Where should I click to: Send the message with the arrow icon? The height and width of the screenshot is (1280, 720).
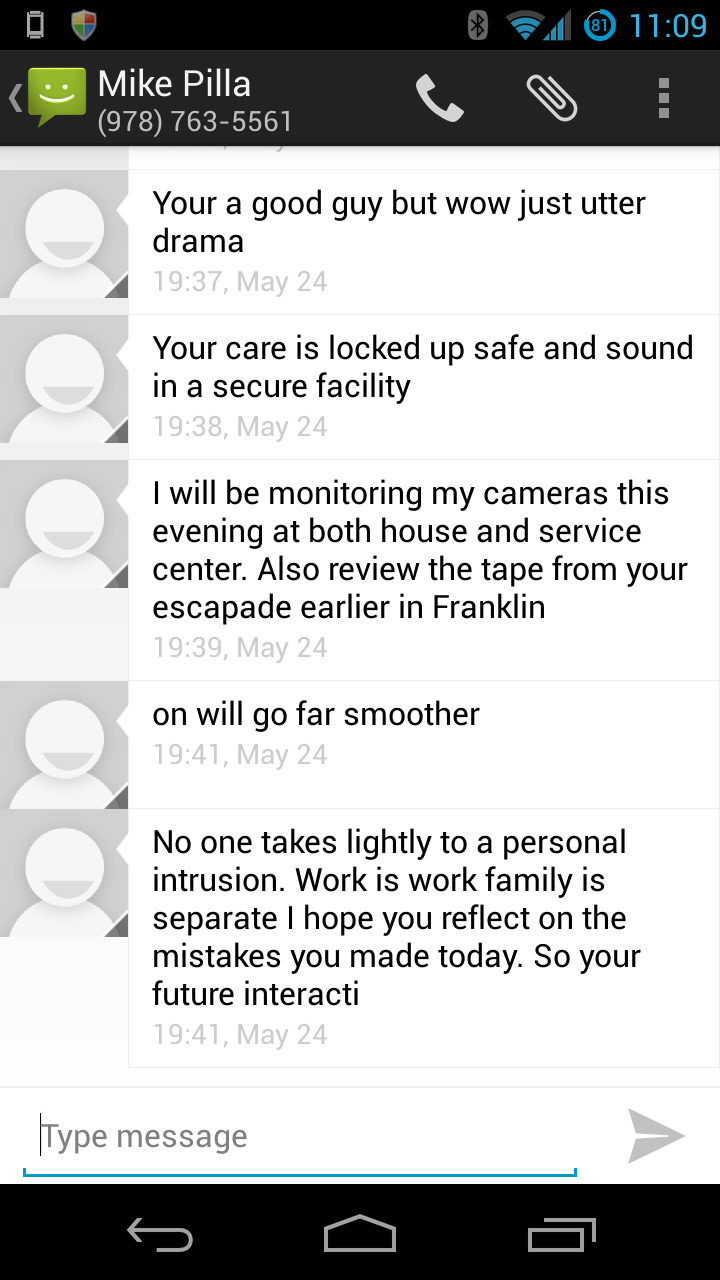tap(656, 1136)
